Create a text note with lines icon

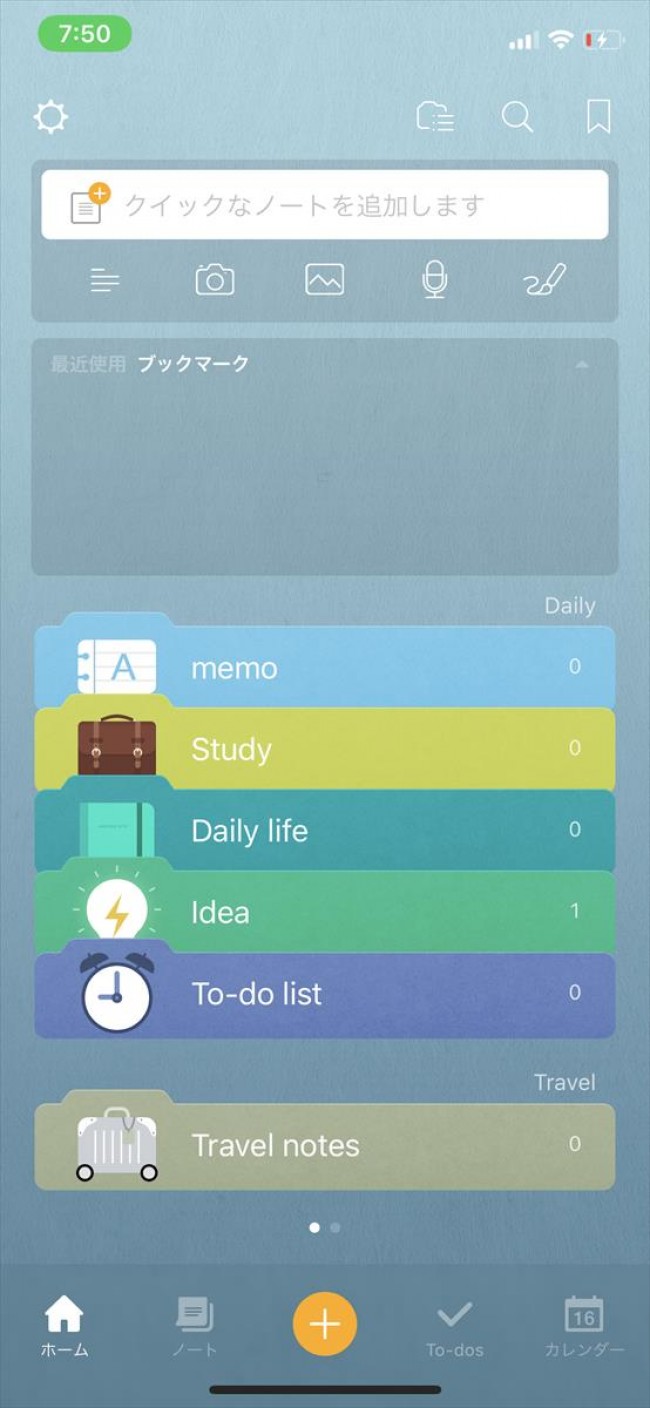[105, 281]
